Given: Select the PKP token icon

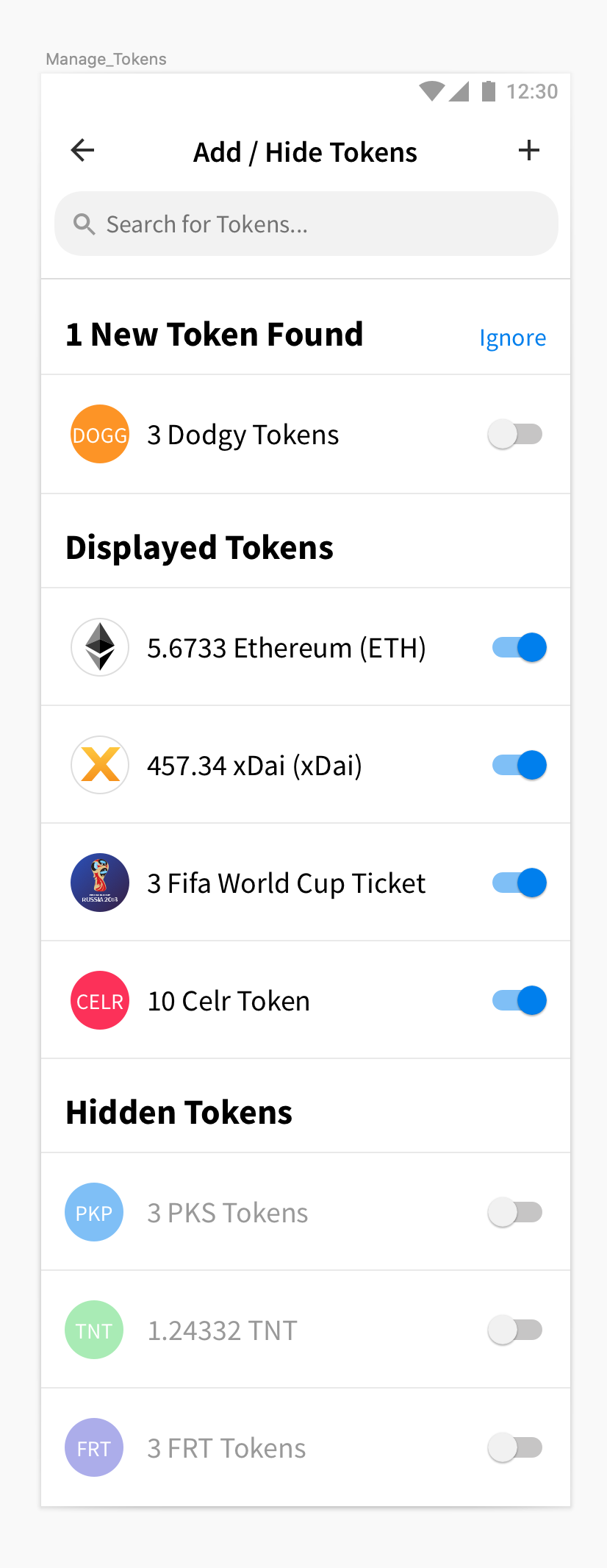Looking at the screenshot, I should (x=93, y=1211).
